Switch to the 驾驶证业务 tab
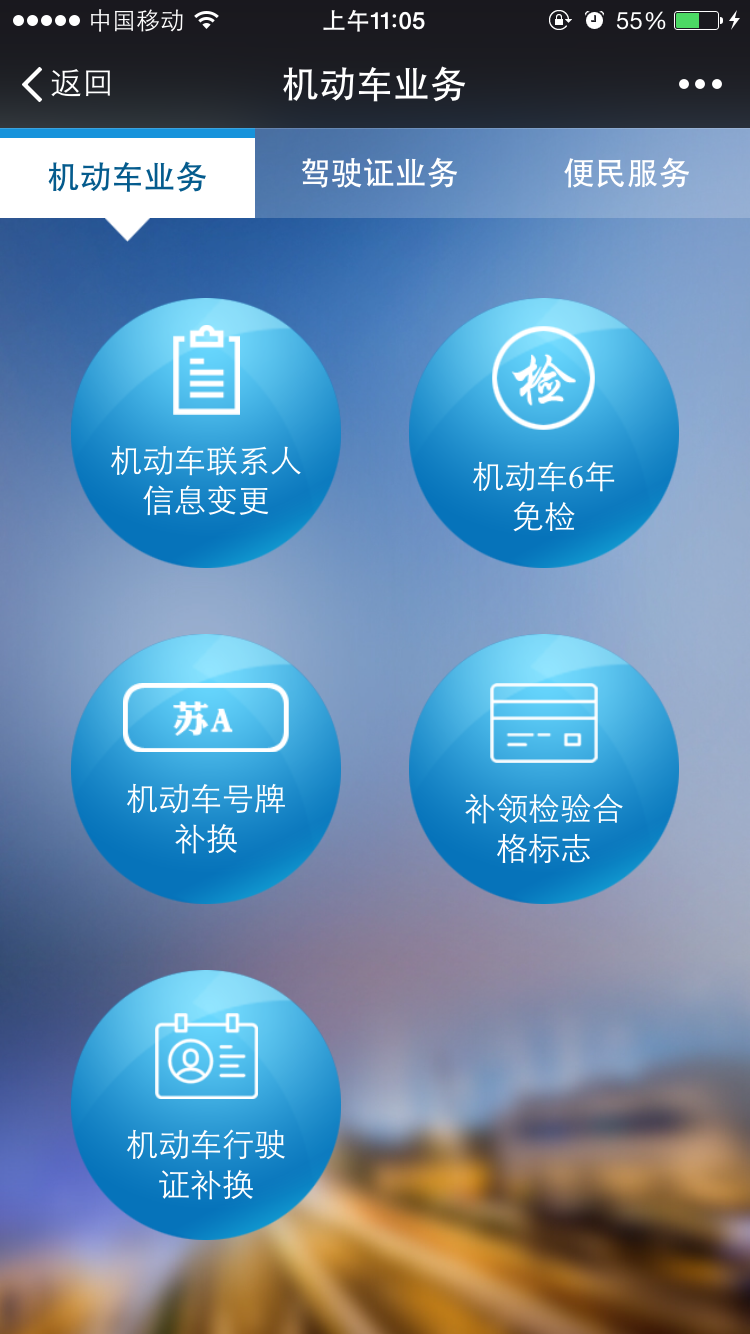This screenshot has width=750, height=1334. tap(379, 173)
